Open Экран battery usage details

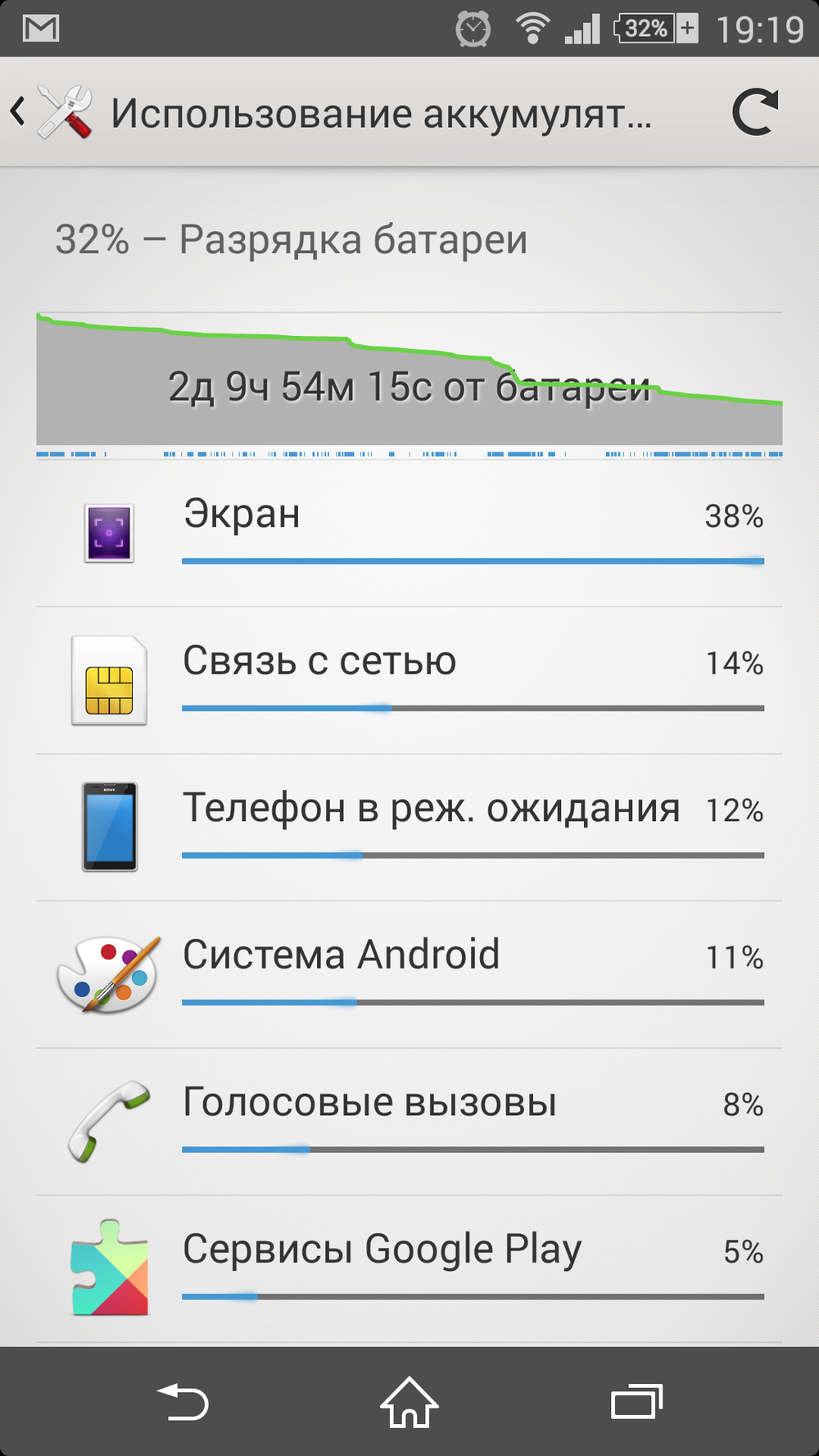[409, 533]
